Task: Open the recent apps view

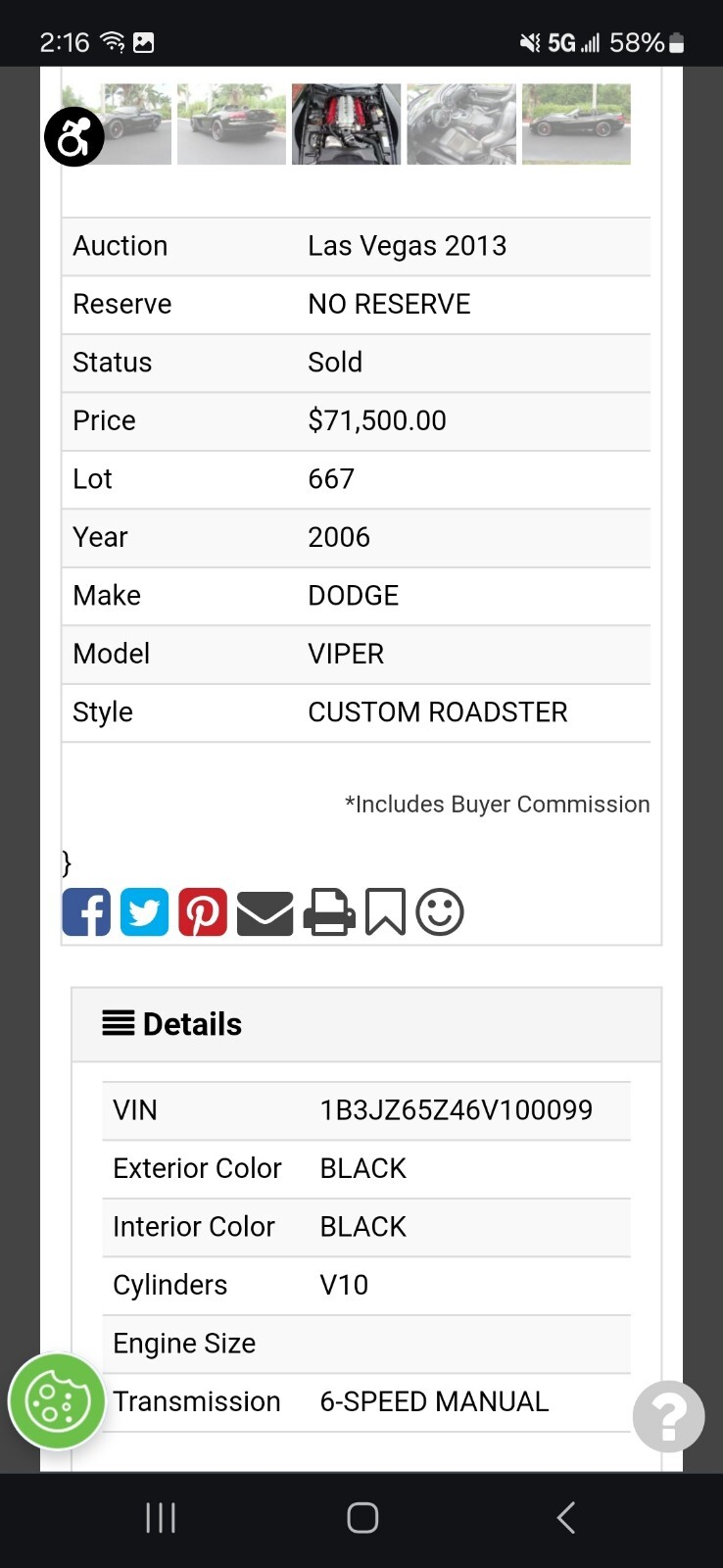Action: point(161,1518)
